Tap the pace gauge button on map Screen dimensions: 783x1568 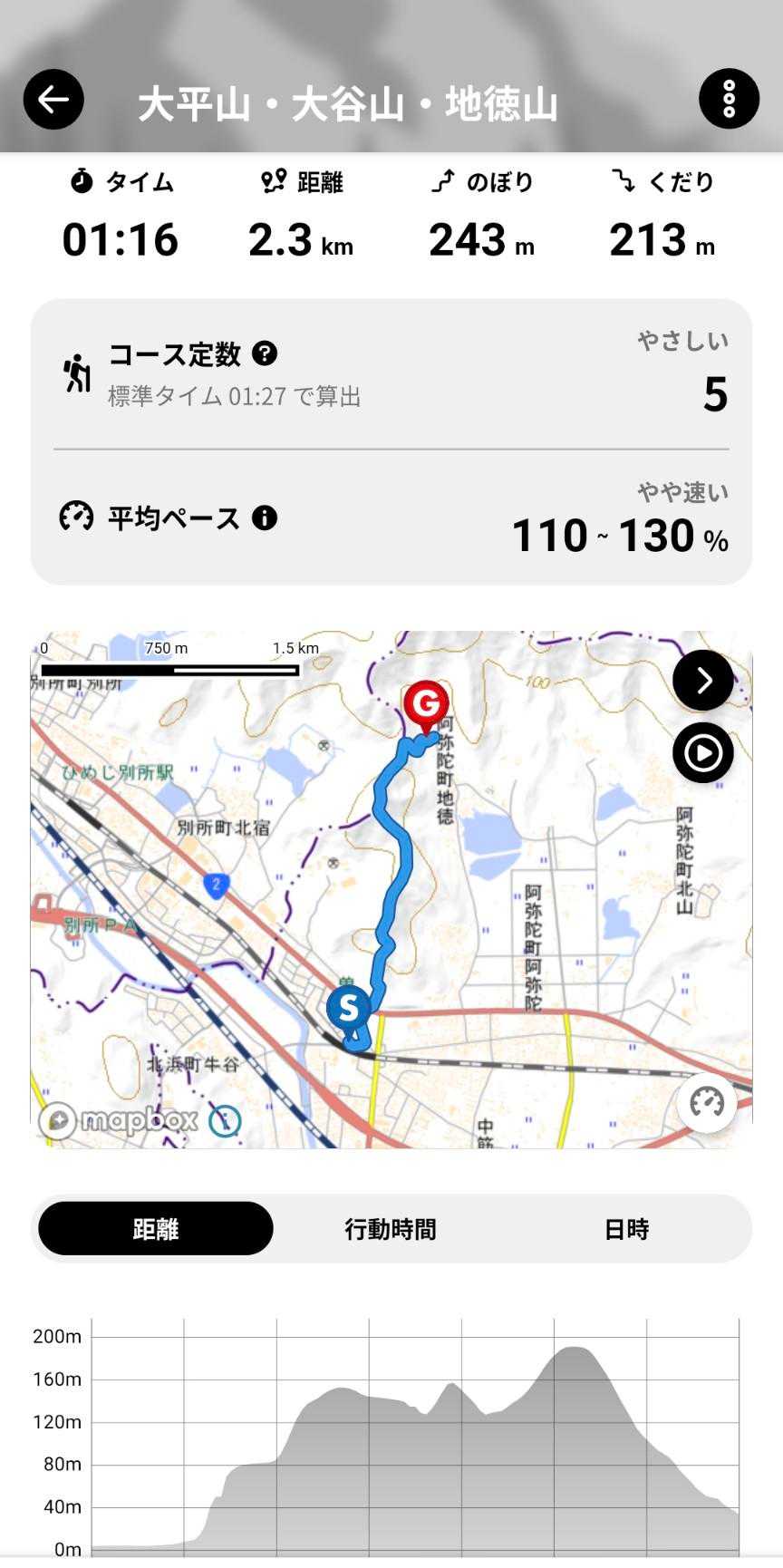(x=706, y=1103)
